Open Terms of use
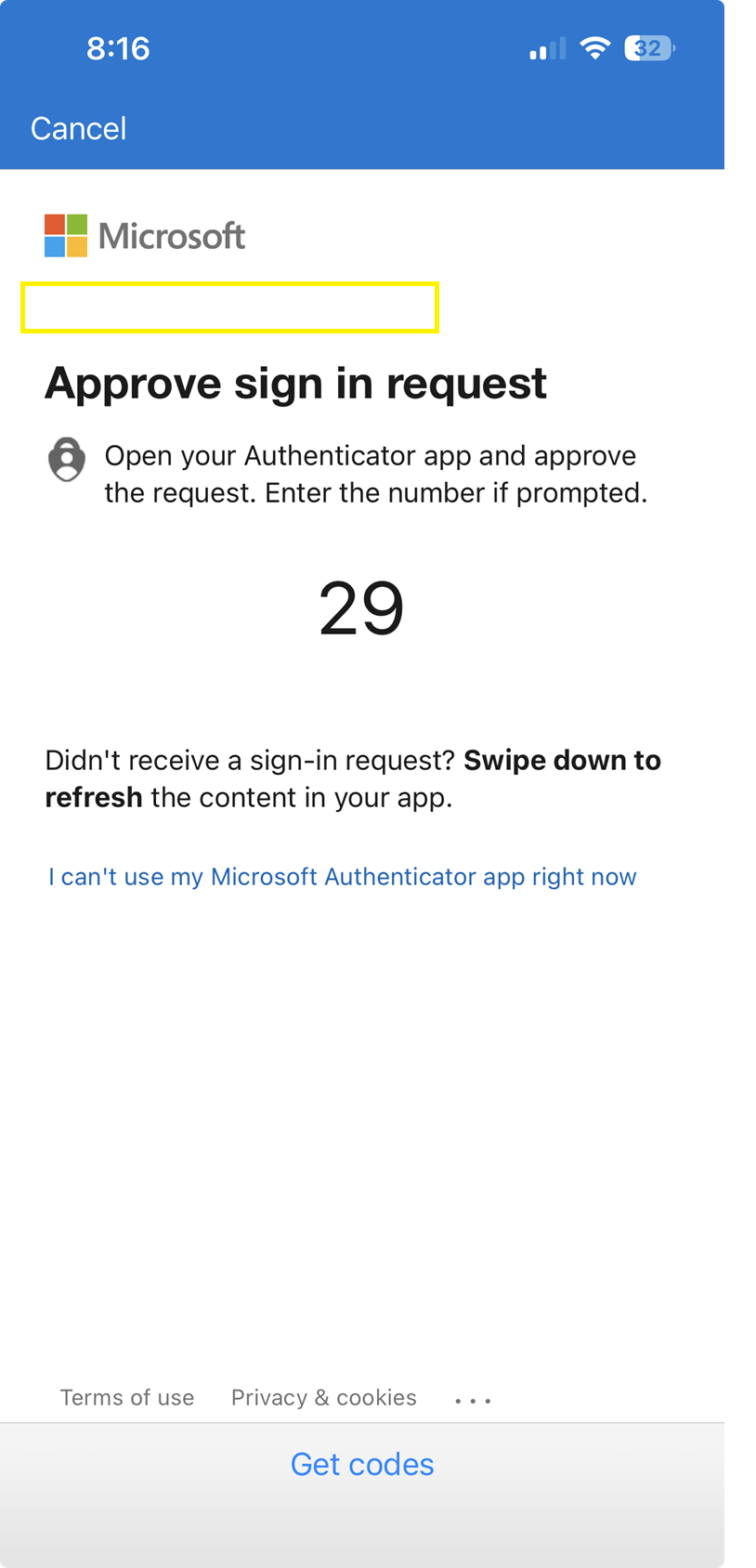 pos(127,1397)
